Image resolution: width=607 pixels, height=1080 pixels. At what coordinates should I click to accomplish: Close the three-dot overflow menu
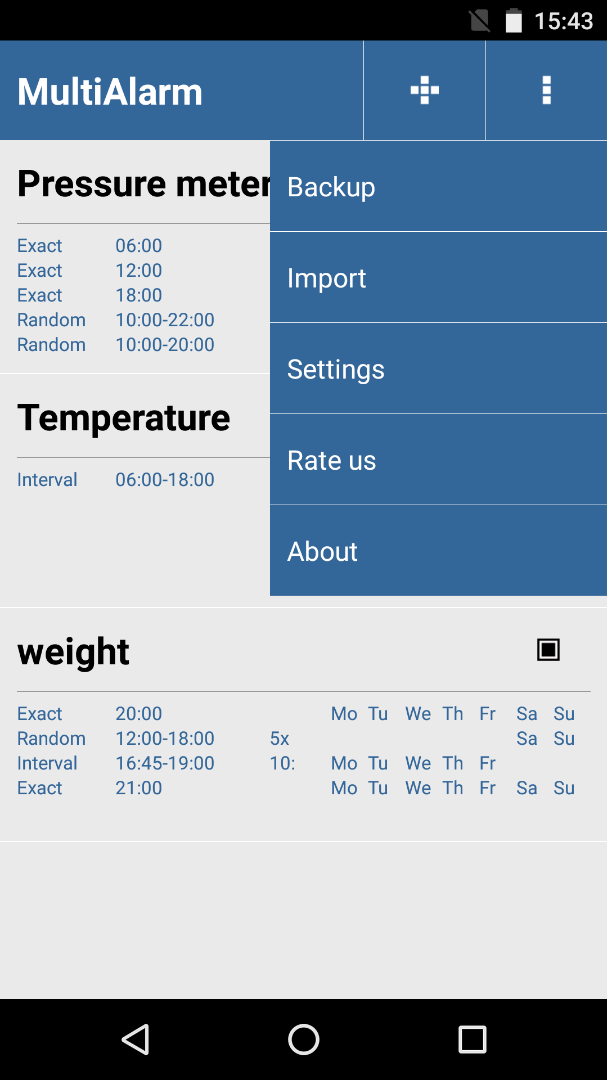tap(546, 90)
